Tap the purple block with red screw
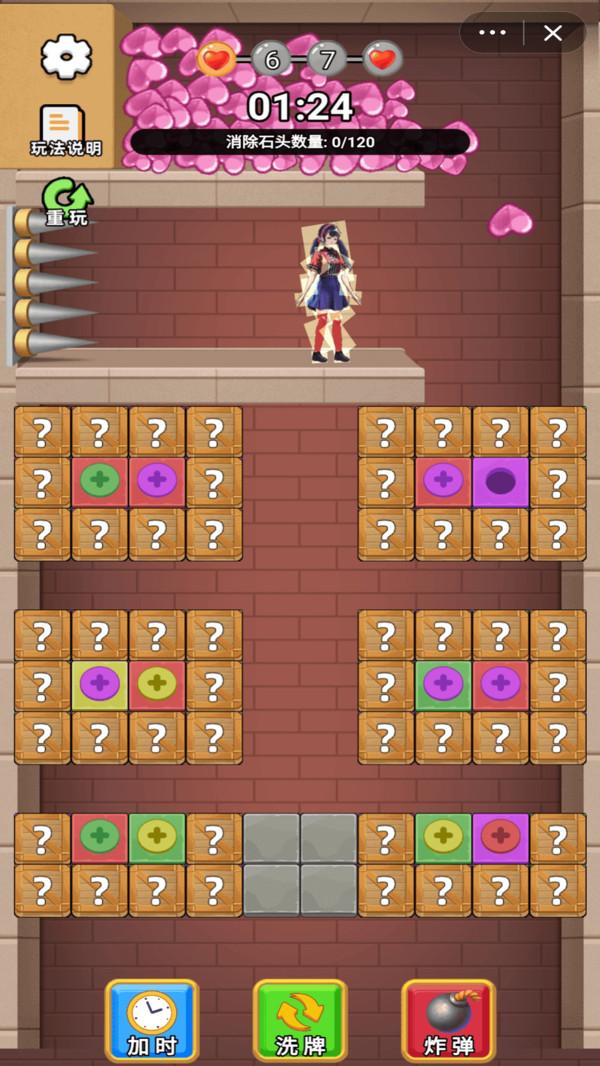Viewport: 600px width, 1066px height. pos(501,838)
